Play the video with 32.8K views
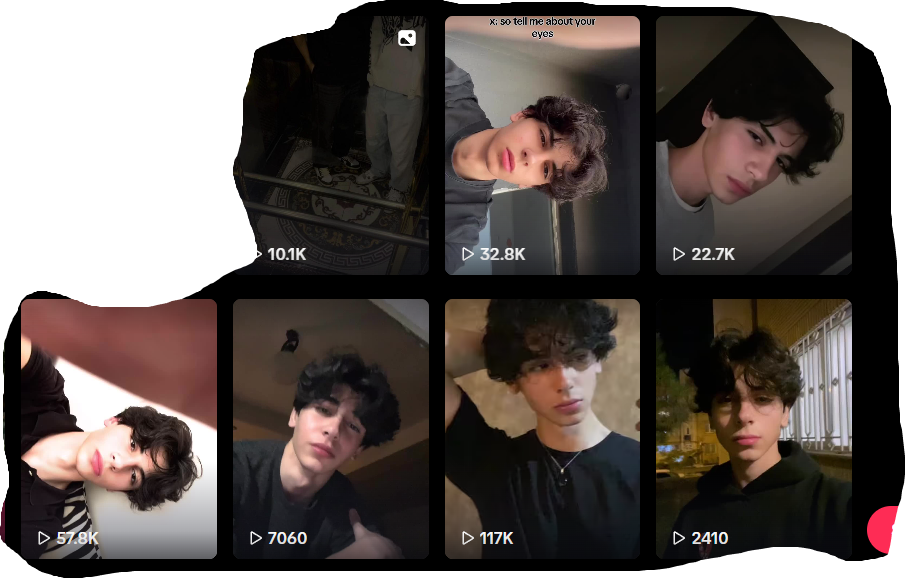Screen dimensions: 905x578 pyautogui.click(x=542, y=145)
